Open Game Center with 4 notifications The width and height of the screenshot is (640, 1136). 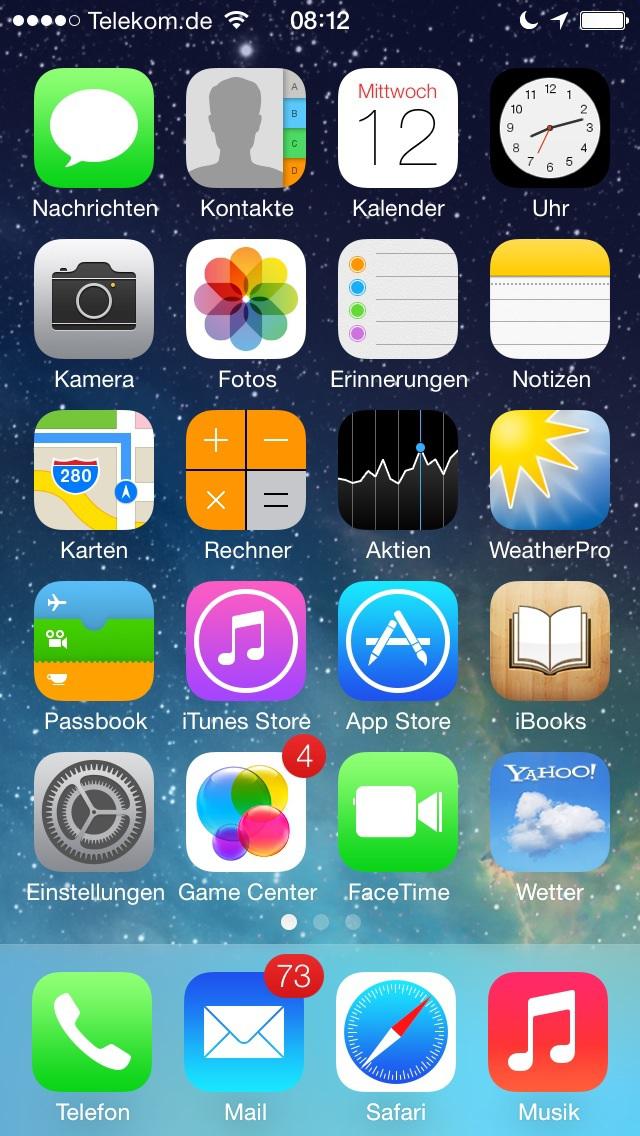point(246,812)
